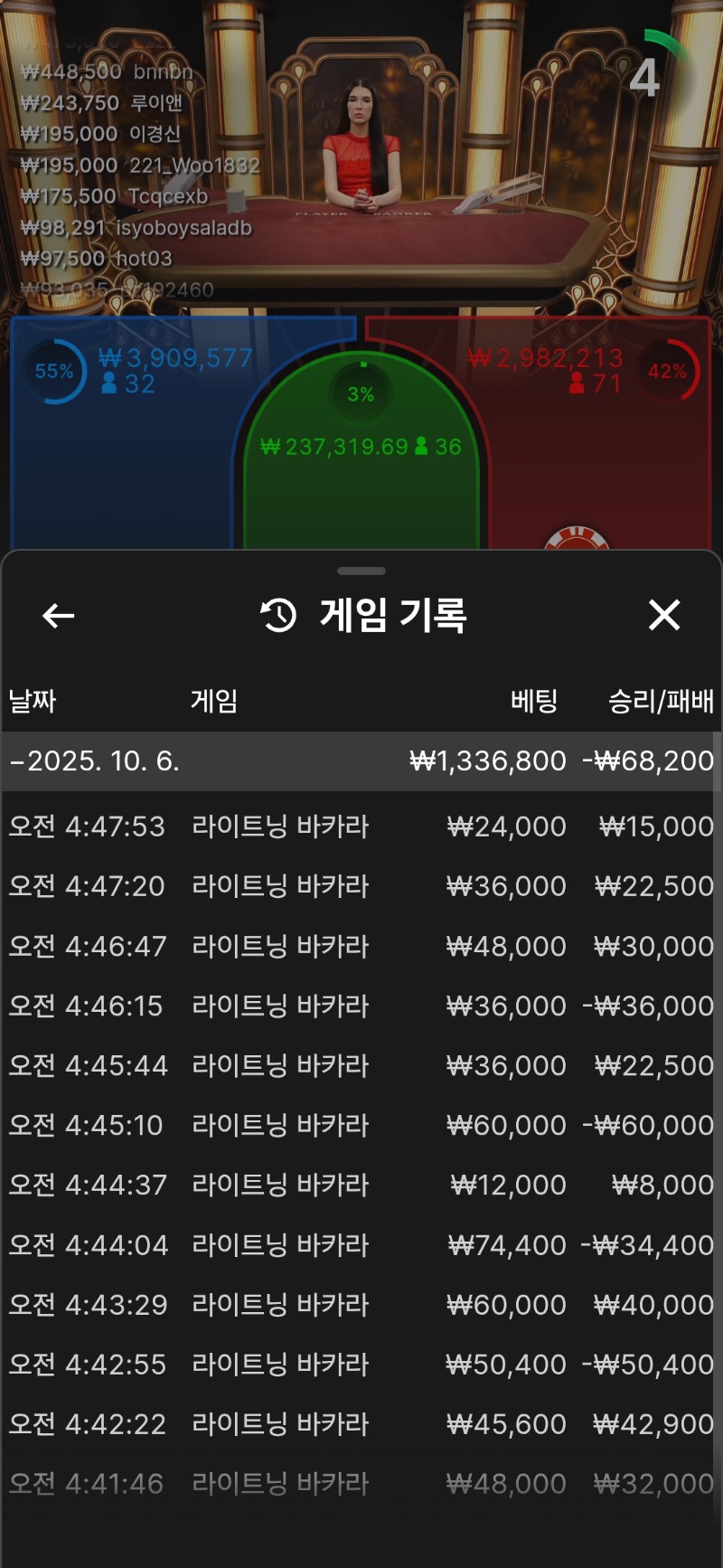Close the 게임 기록 panel

tap(663, 616)
